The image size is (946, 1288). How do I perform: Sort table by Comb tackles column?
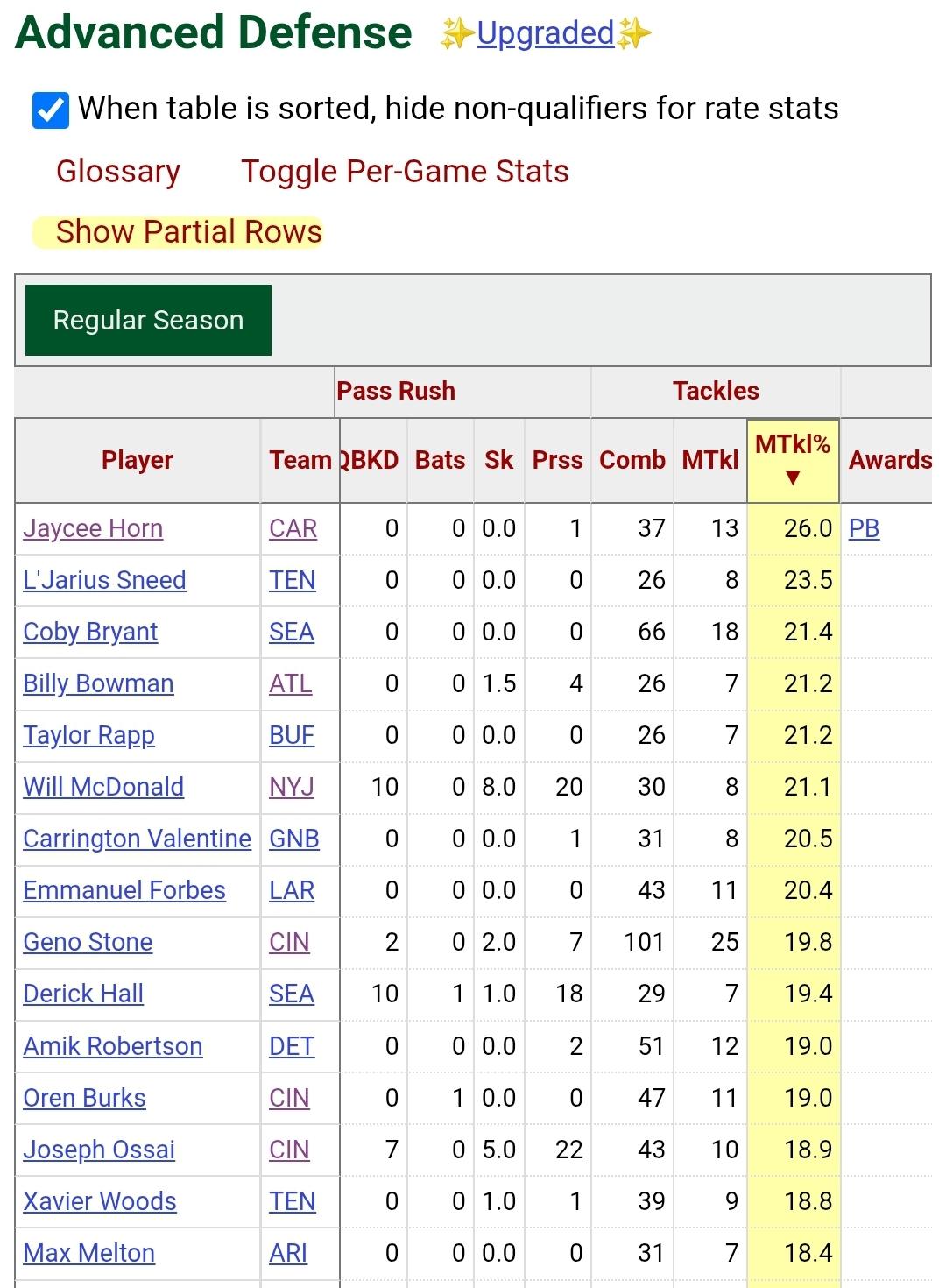[x=632, y=460]
